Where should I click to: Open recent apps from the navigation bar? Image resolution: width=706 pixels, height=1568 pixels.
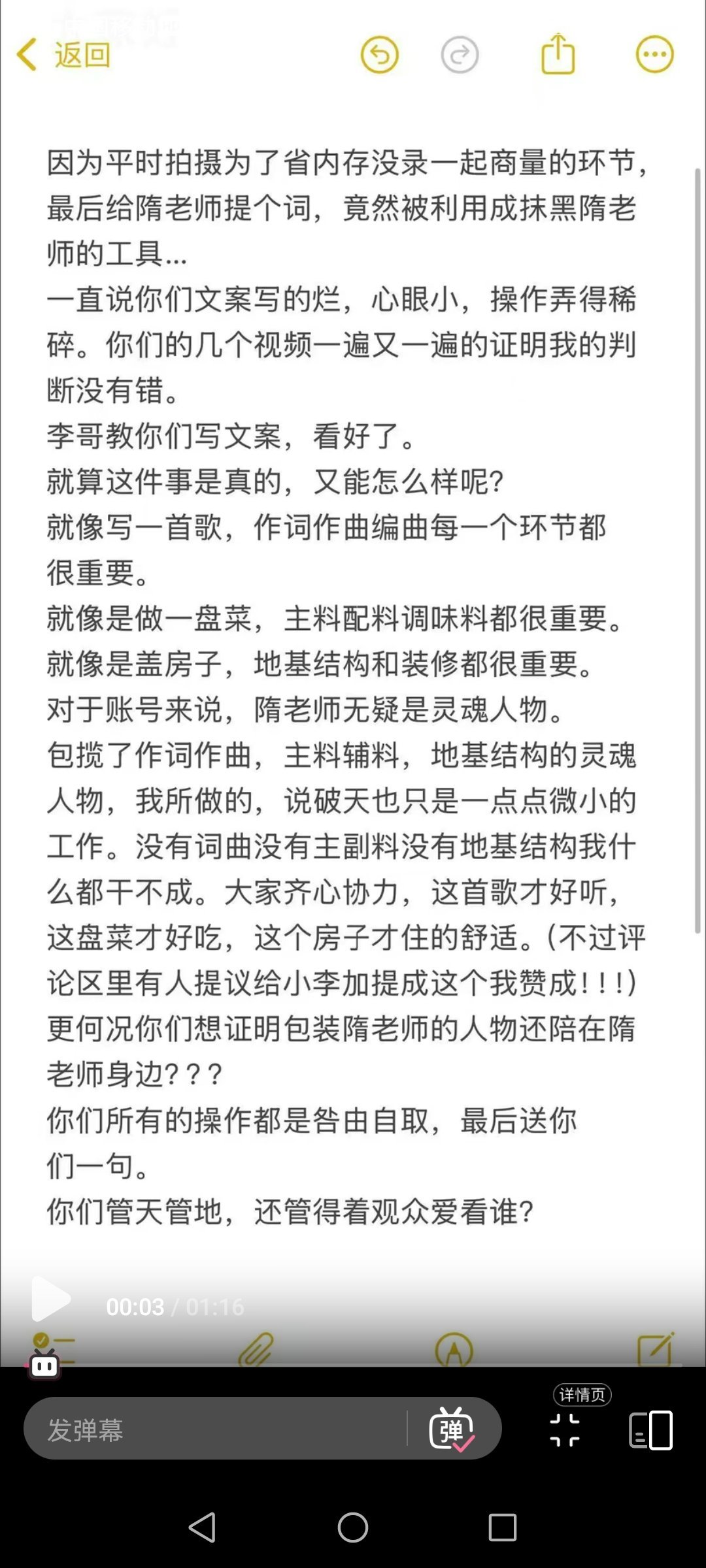tap(502, 1527)
